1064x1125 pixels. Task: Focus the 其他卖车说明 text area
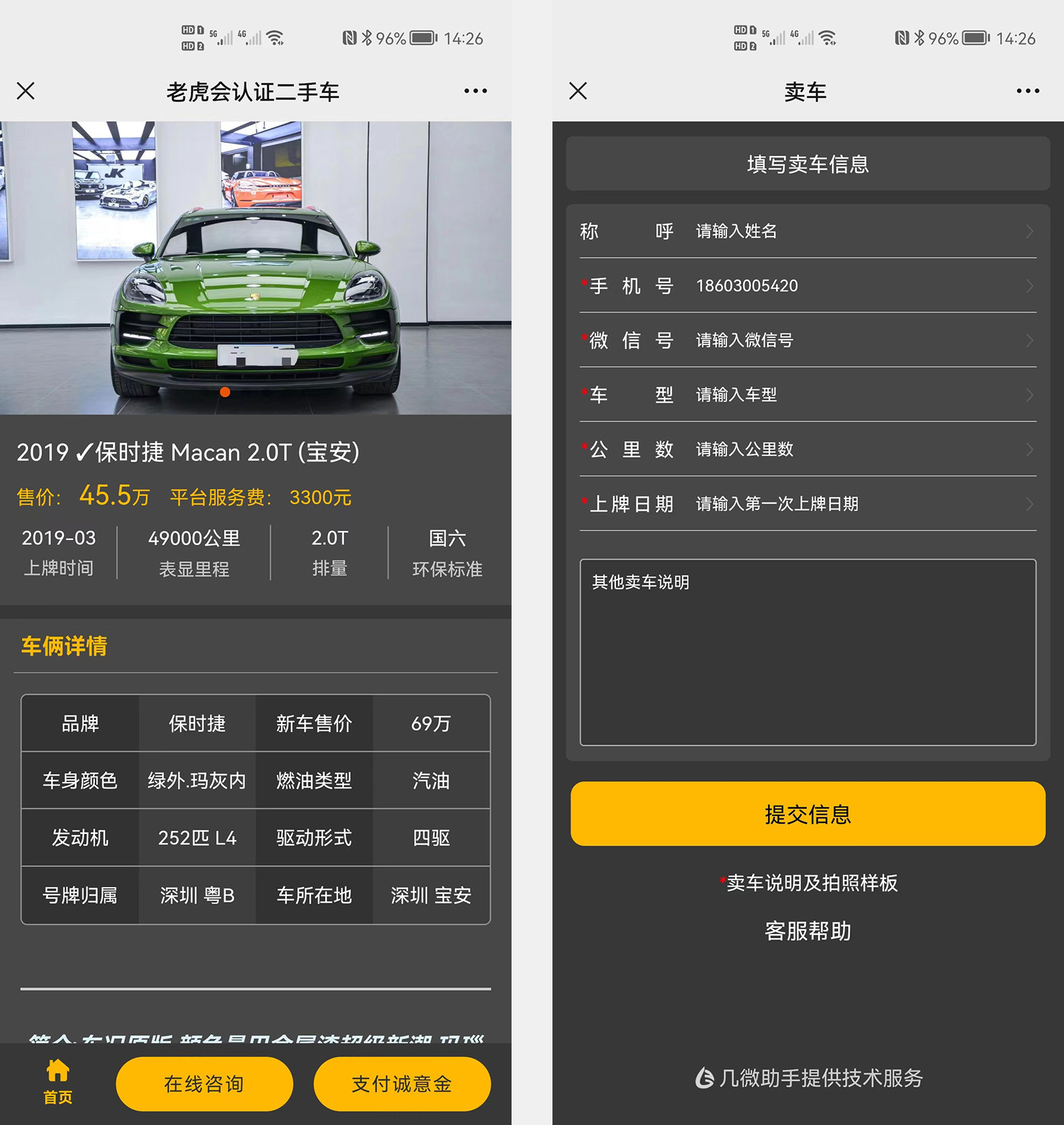point(808,652)
